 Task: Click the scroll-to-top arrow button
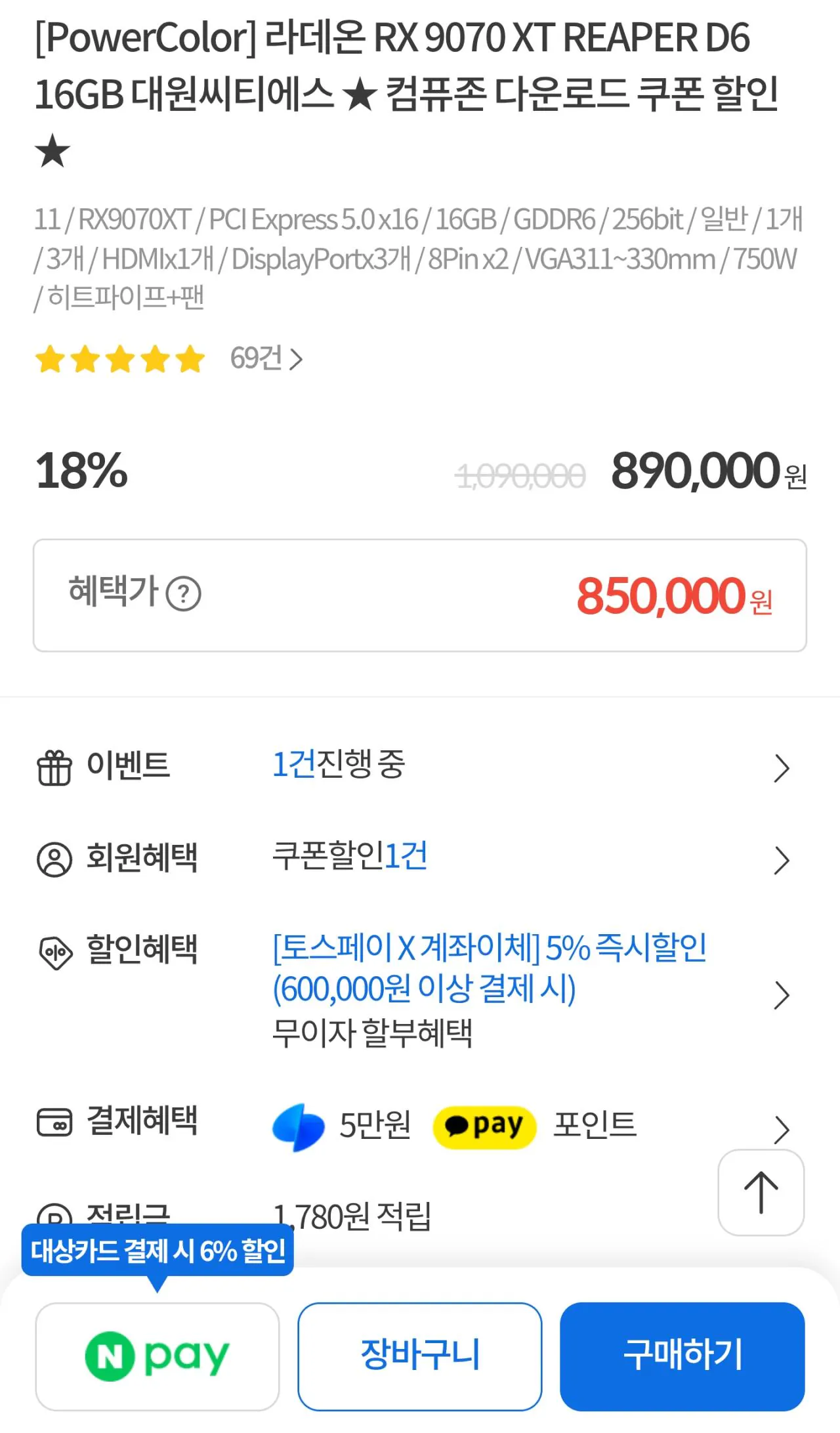point(760,1191)
